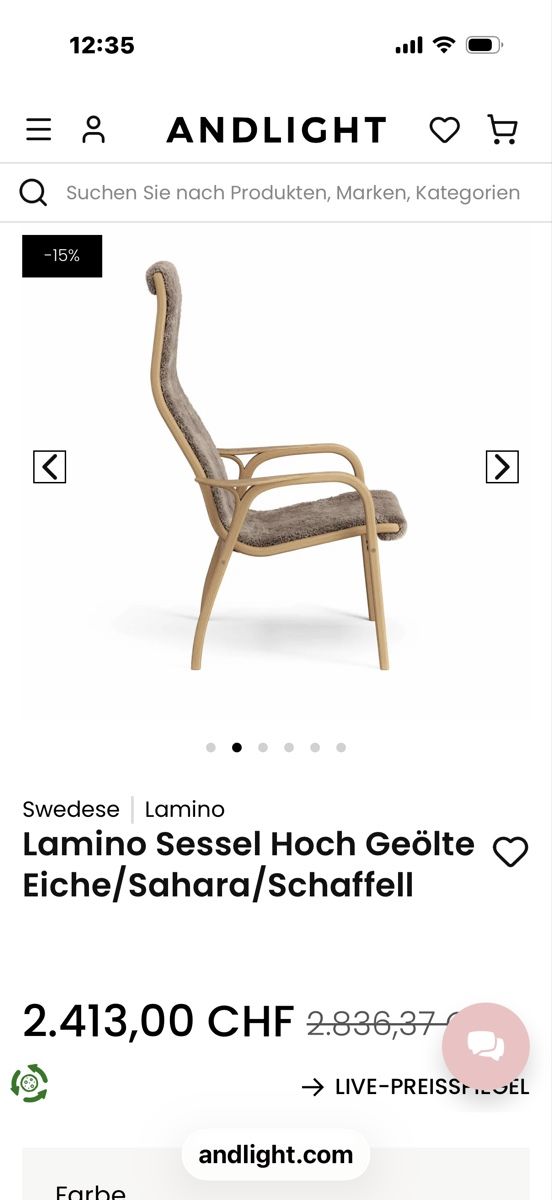The height and width of the screenshot is (1200, 552).
Task: Show previous product image
Action: coord(50,467)
